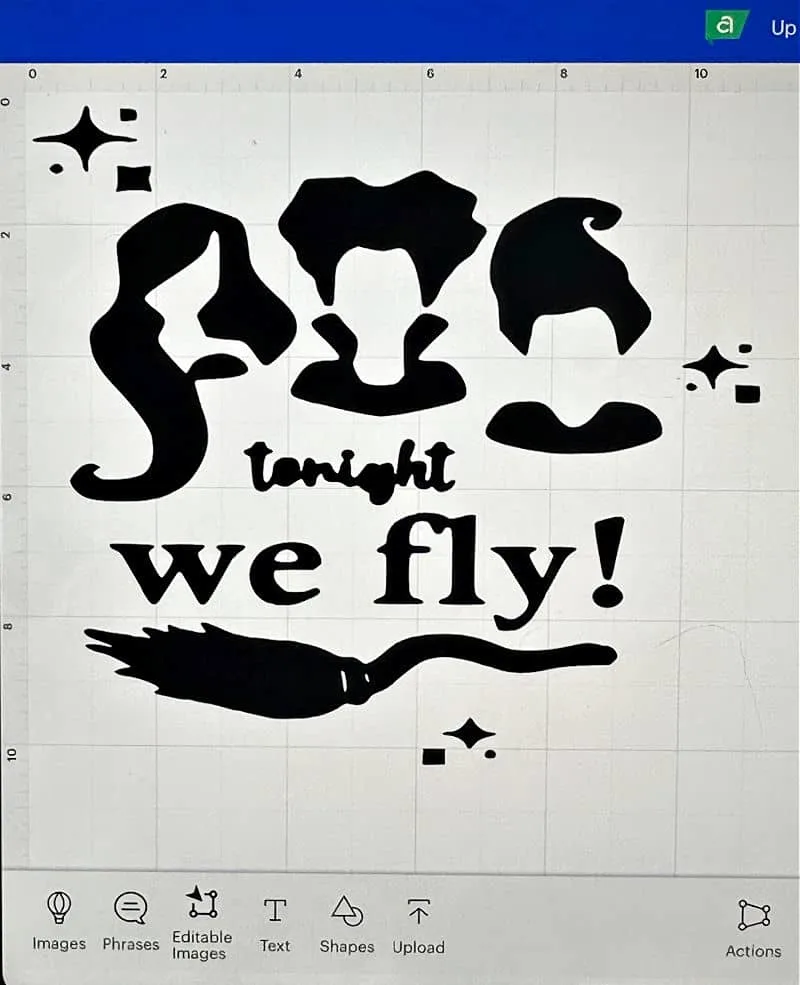Add Text to the canvas

(274, 924)
